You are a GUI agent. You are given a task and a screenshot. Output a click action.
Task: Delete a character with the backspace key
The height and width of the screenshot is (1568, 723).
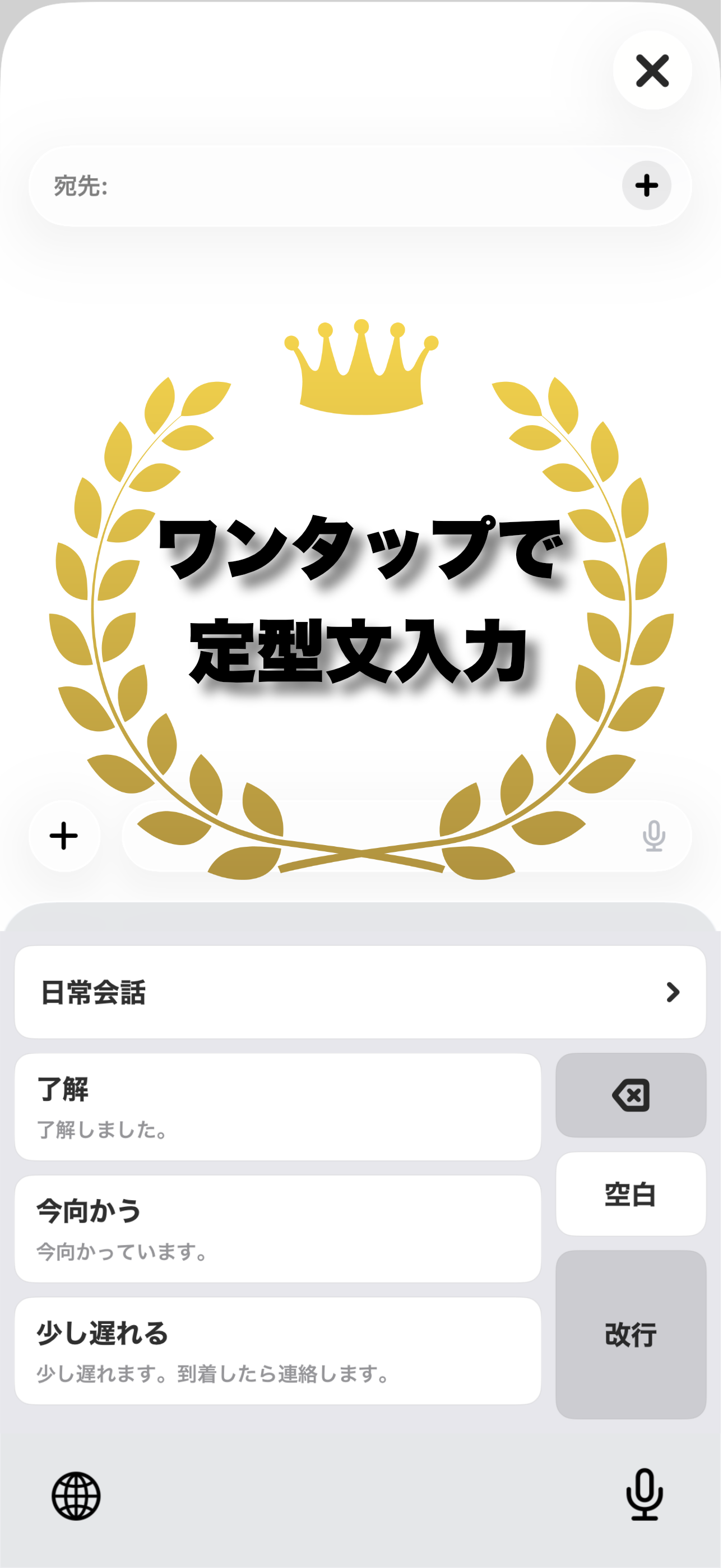631,1095
